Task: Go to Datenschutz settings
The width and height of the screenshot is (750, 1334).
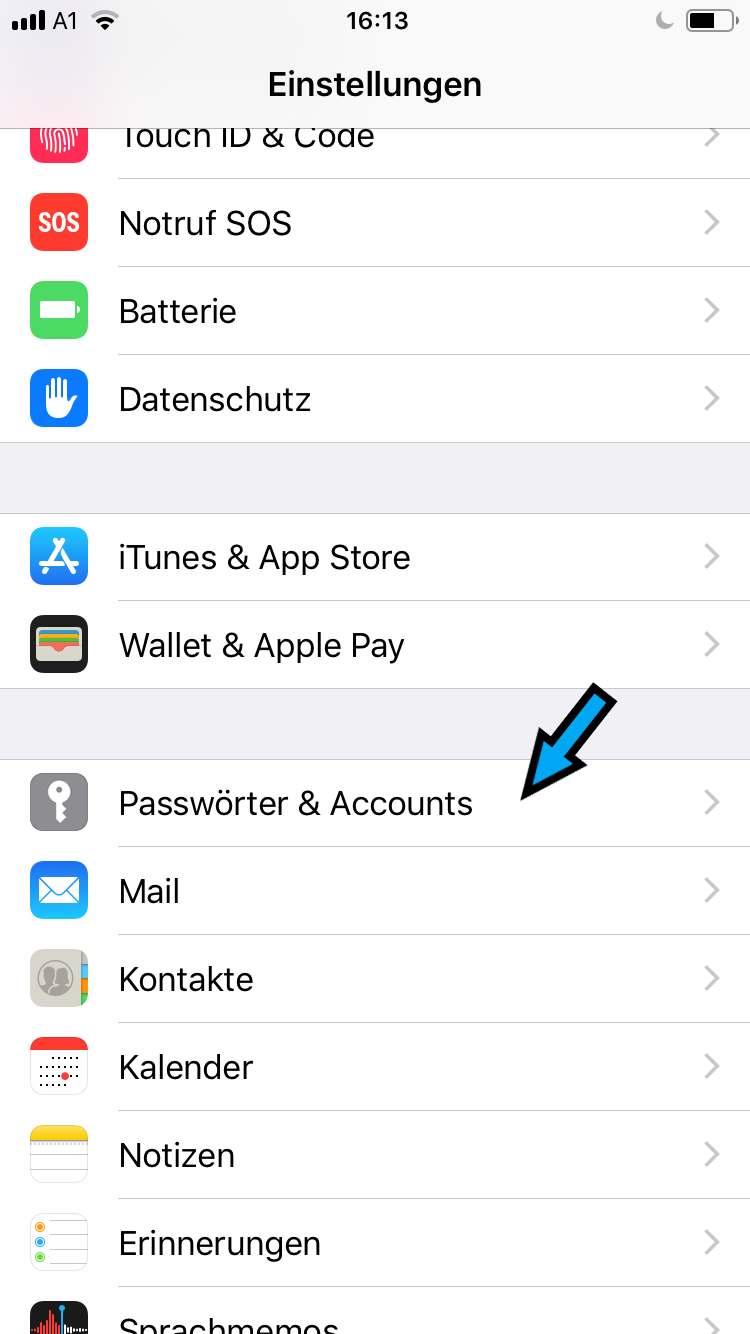Action: tap(375, 399)
